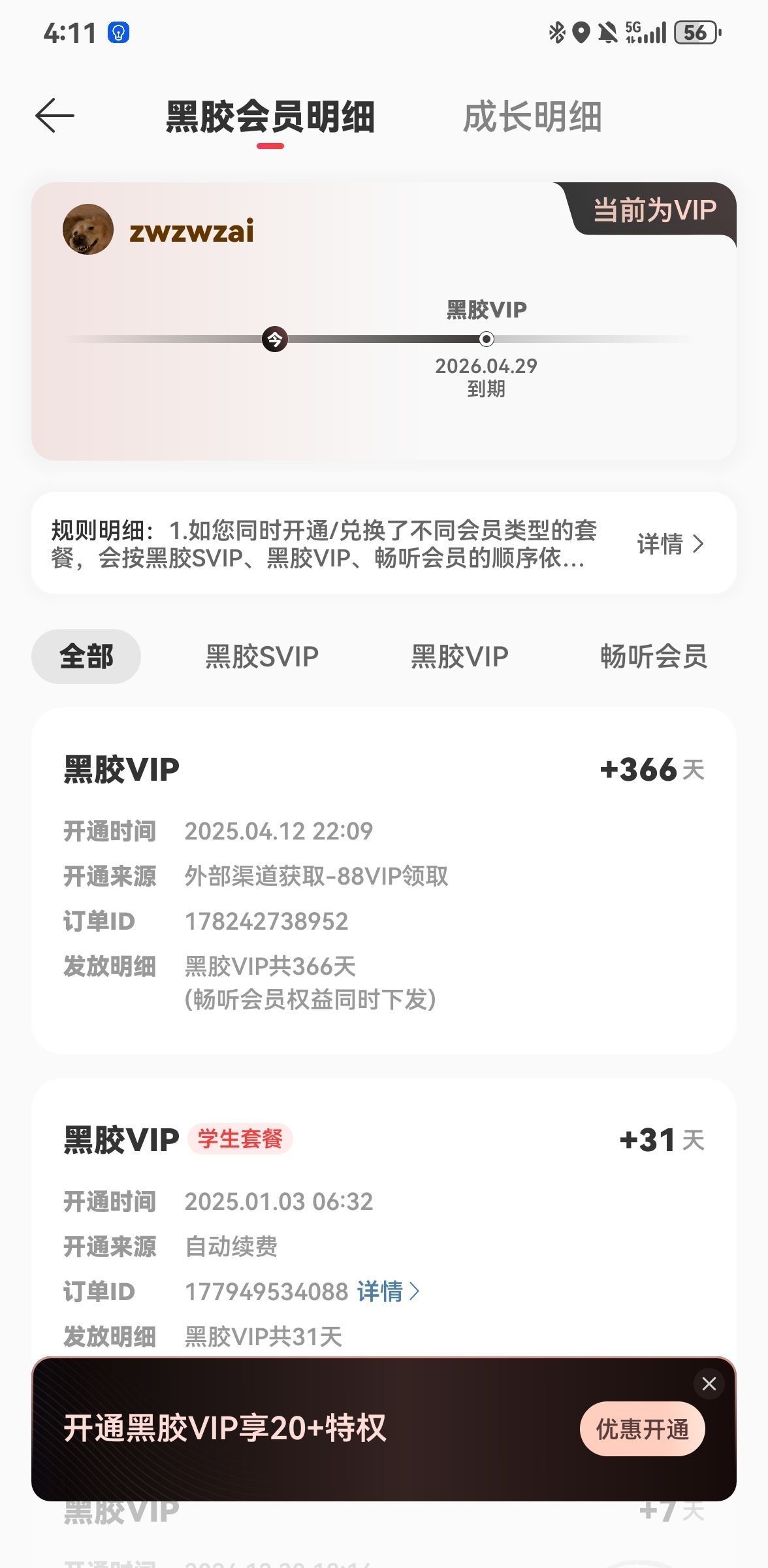Open 规则明细 详情 link

tap(670, 544)
